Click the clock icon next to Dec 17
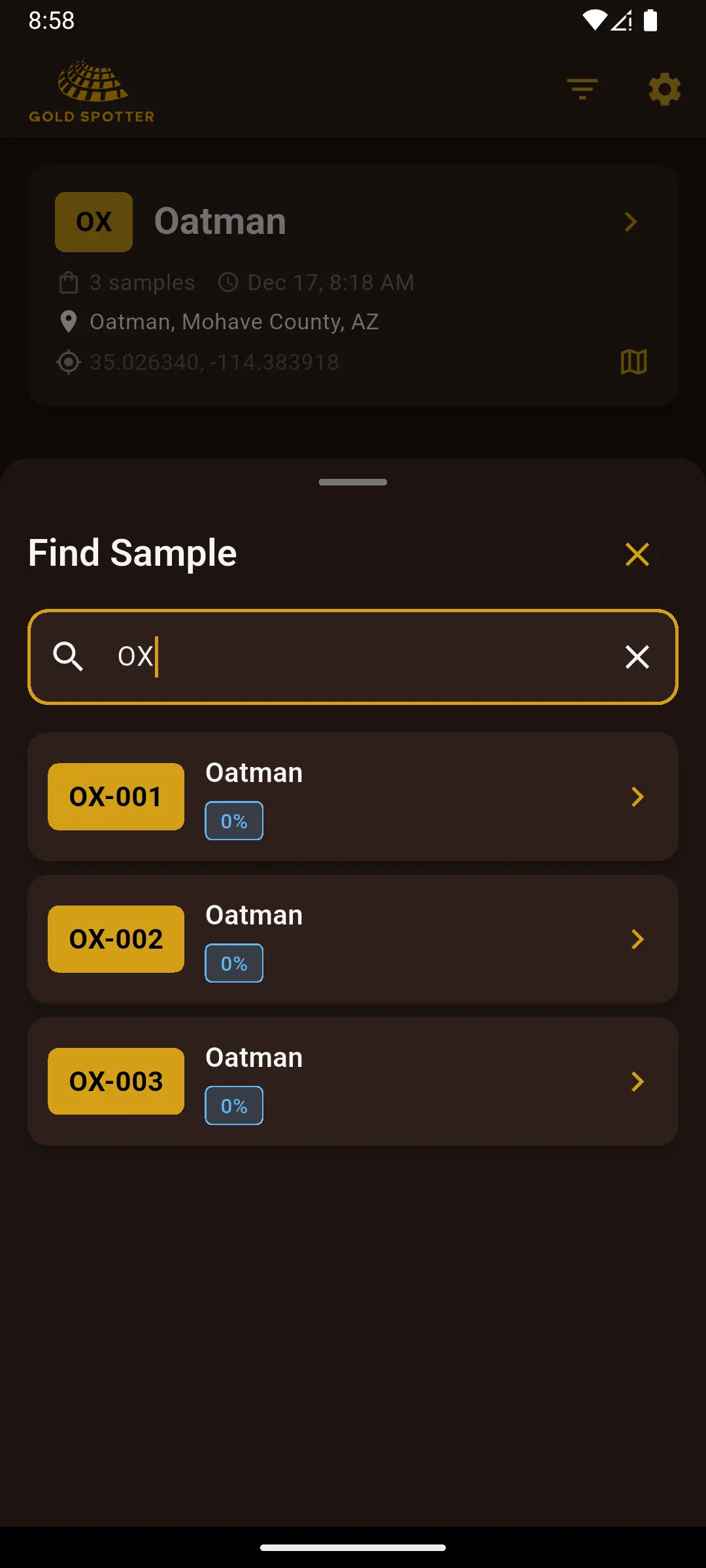The image size is (706, 1568). (x=229, y=282)
